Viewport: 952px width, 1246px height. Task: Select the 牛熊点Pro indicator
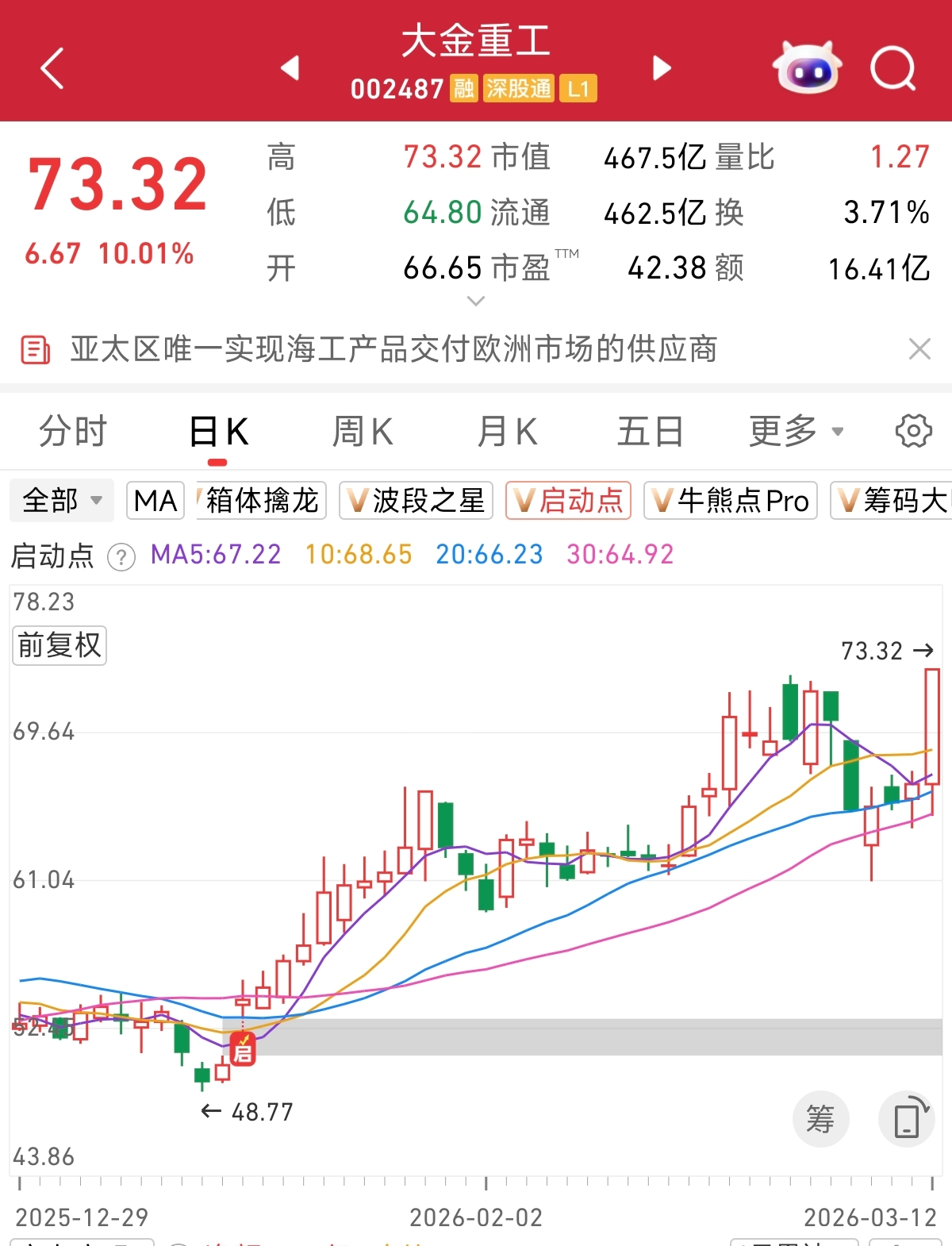(x=731, y=501)
